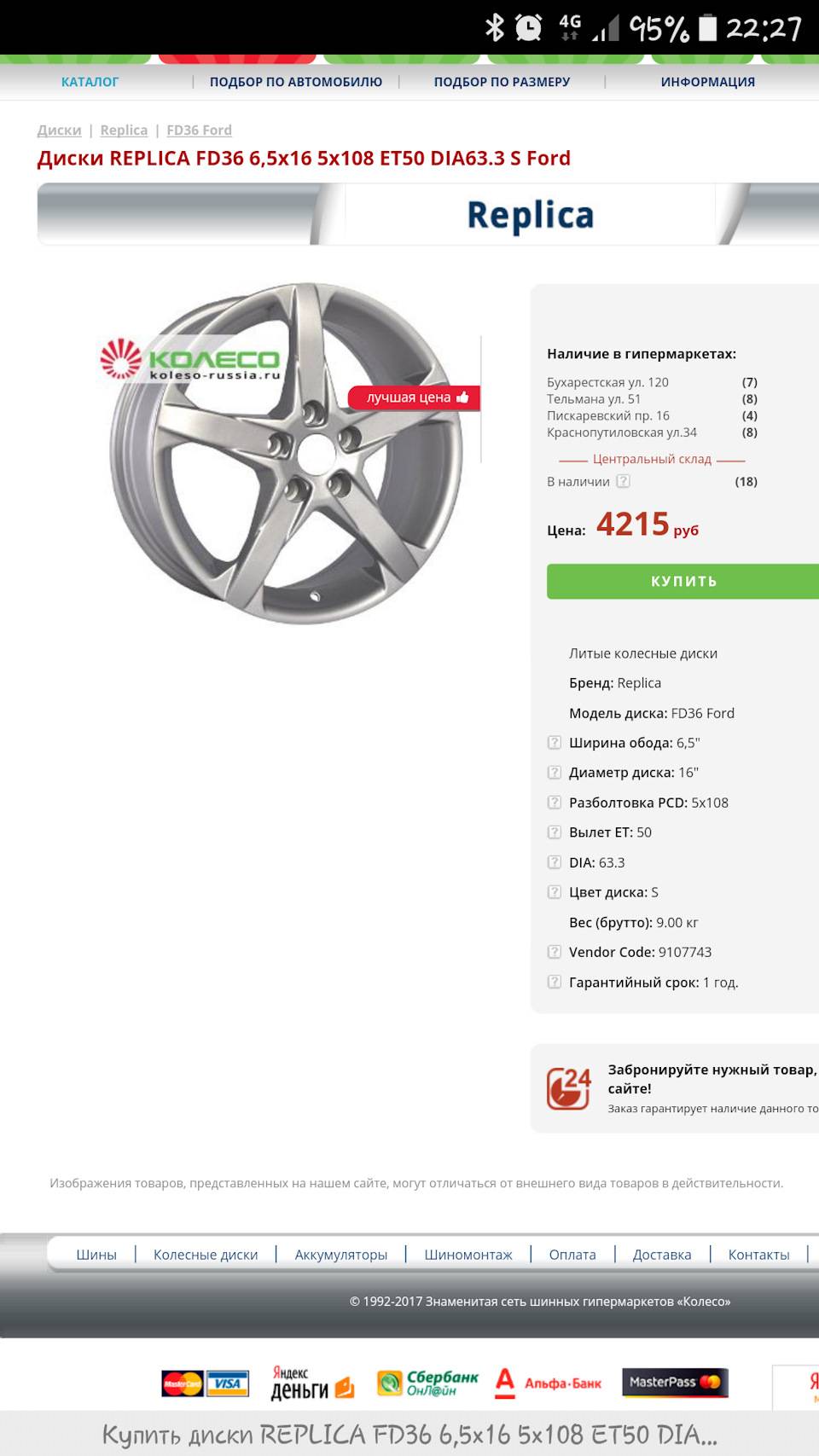Open Аккумуляторы footer link
The height and width of the screenshot is (1456, 819).
tap(340, 1255)
